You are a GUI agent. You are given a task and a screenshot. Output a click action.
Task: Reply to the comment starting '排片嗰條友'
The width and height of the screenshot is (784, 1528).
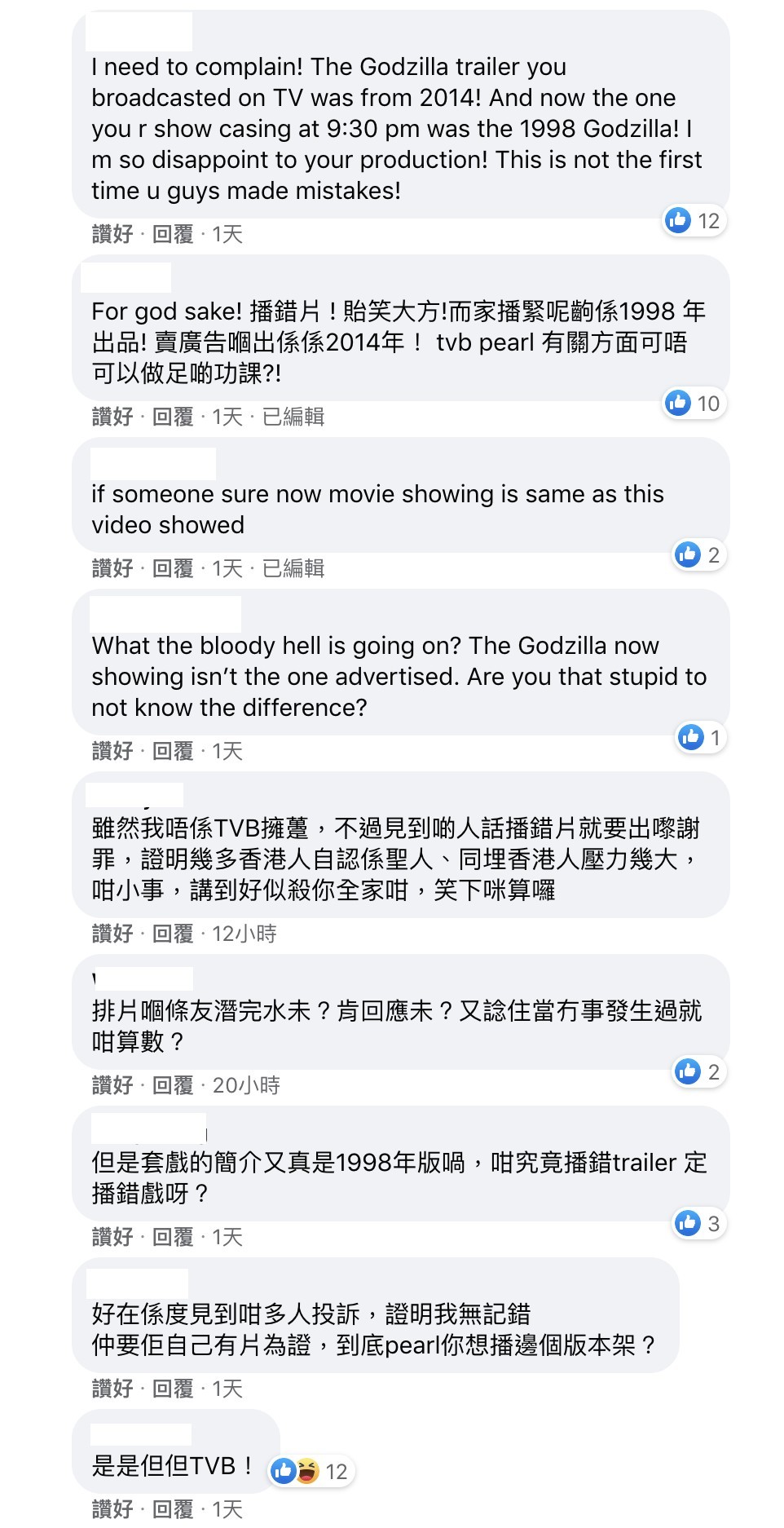point(173,1086)
